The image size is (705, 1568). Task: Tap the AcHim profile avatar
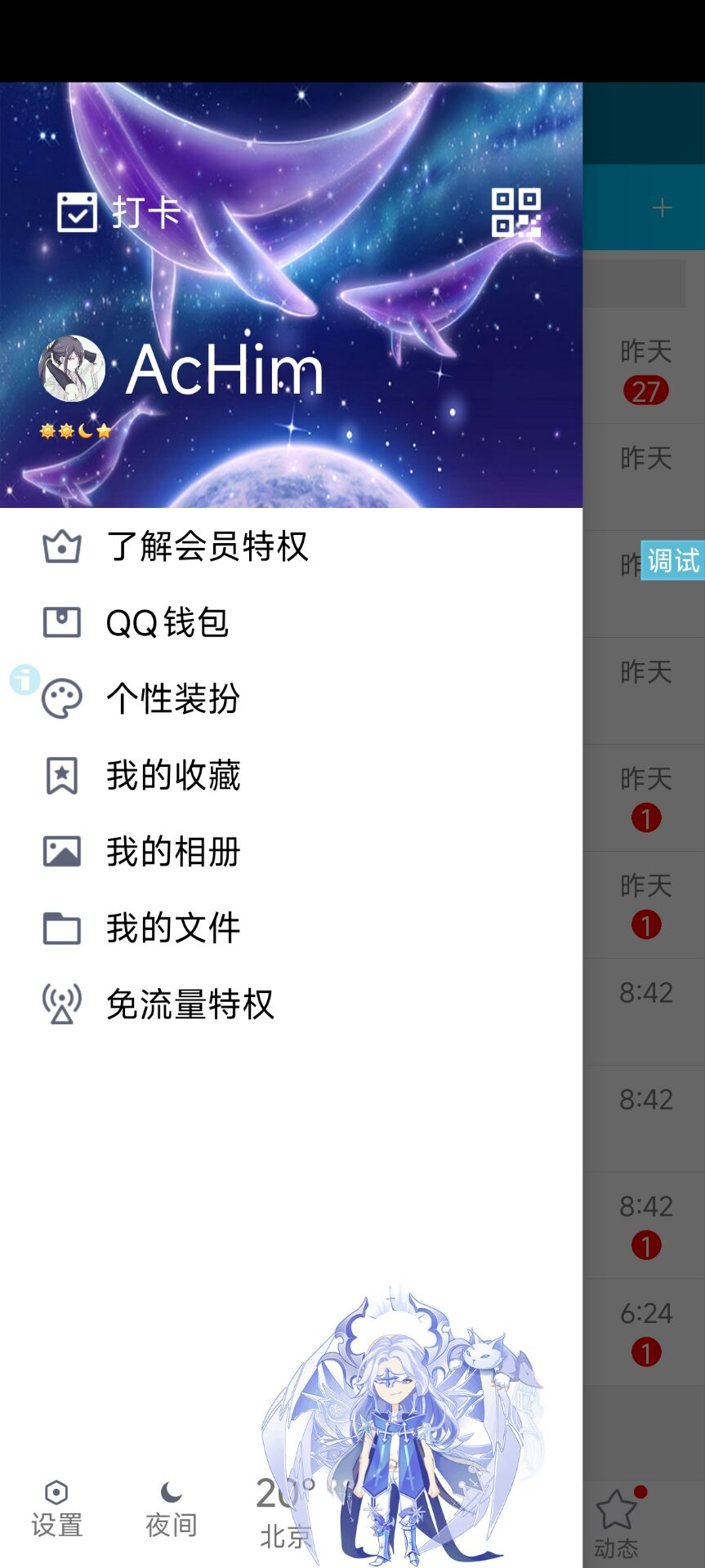point(72,368)
